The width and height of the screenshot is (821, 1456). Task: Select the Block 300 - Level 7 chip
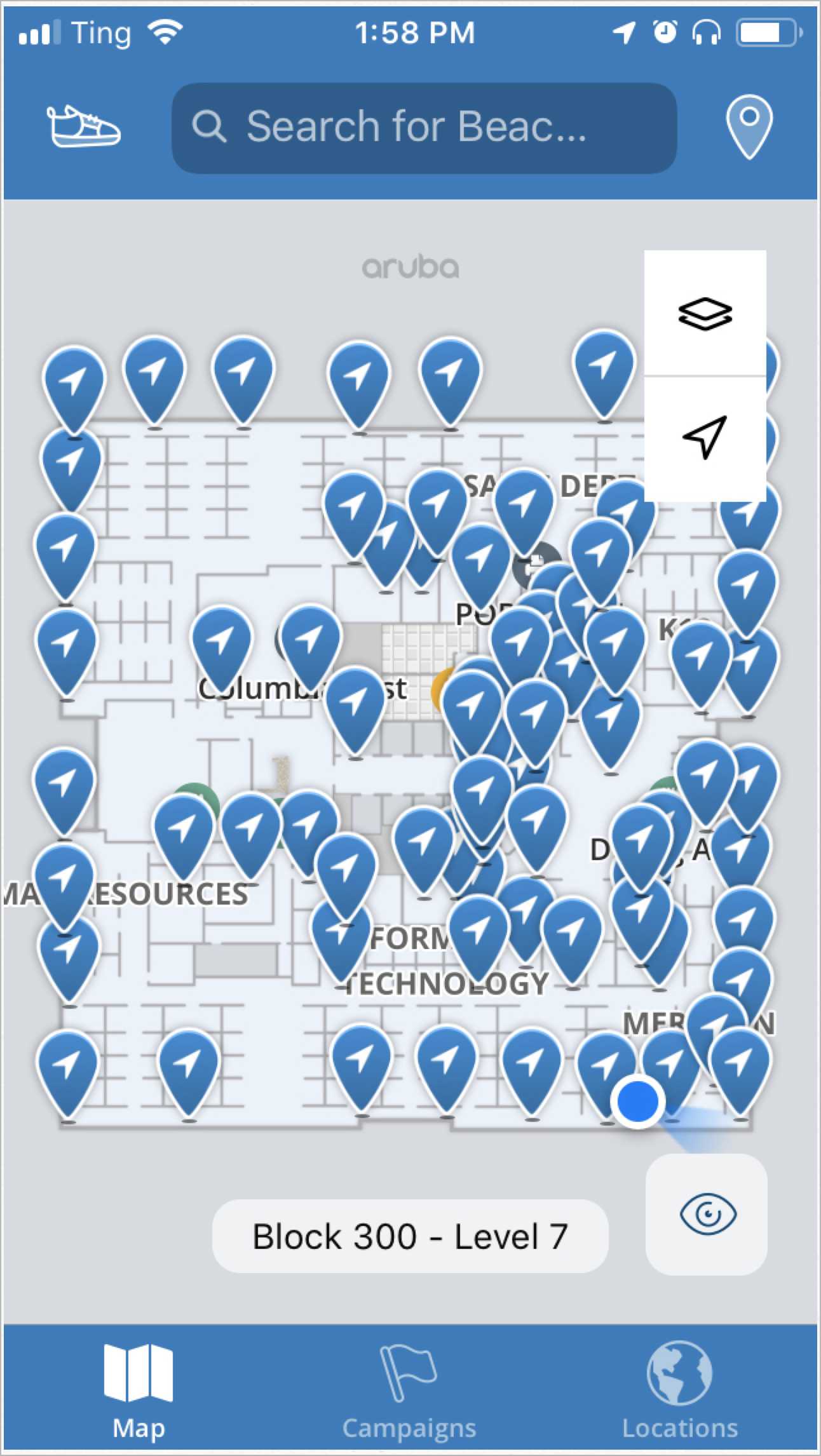(410, 1236)
